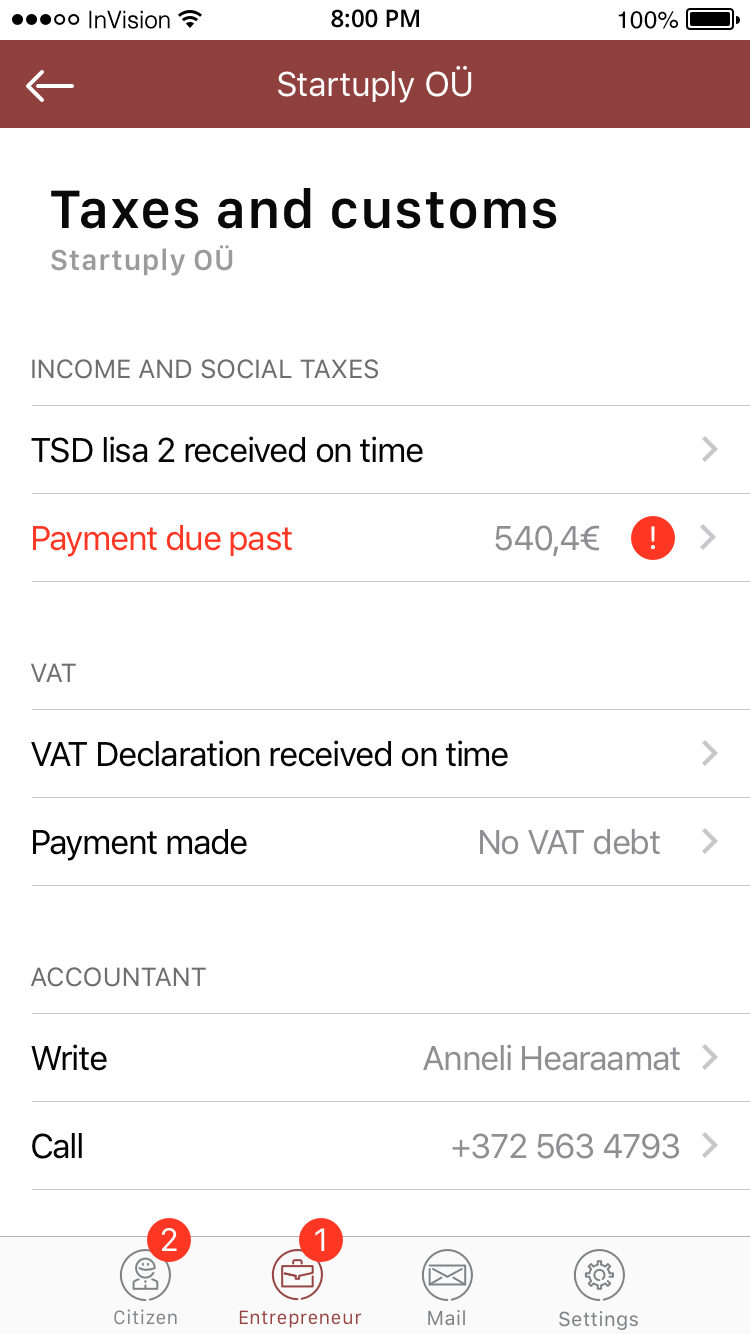The image size is (750, 1334).
Task: Write to accountant Anneli Hearaamat
Action: pyautogui.click(x=391, y=1058)
